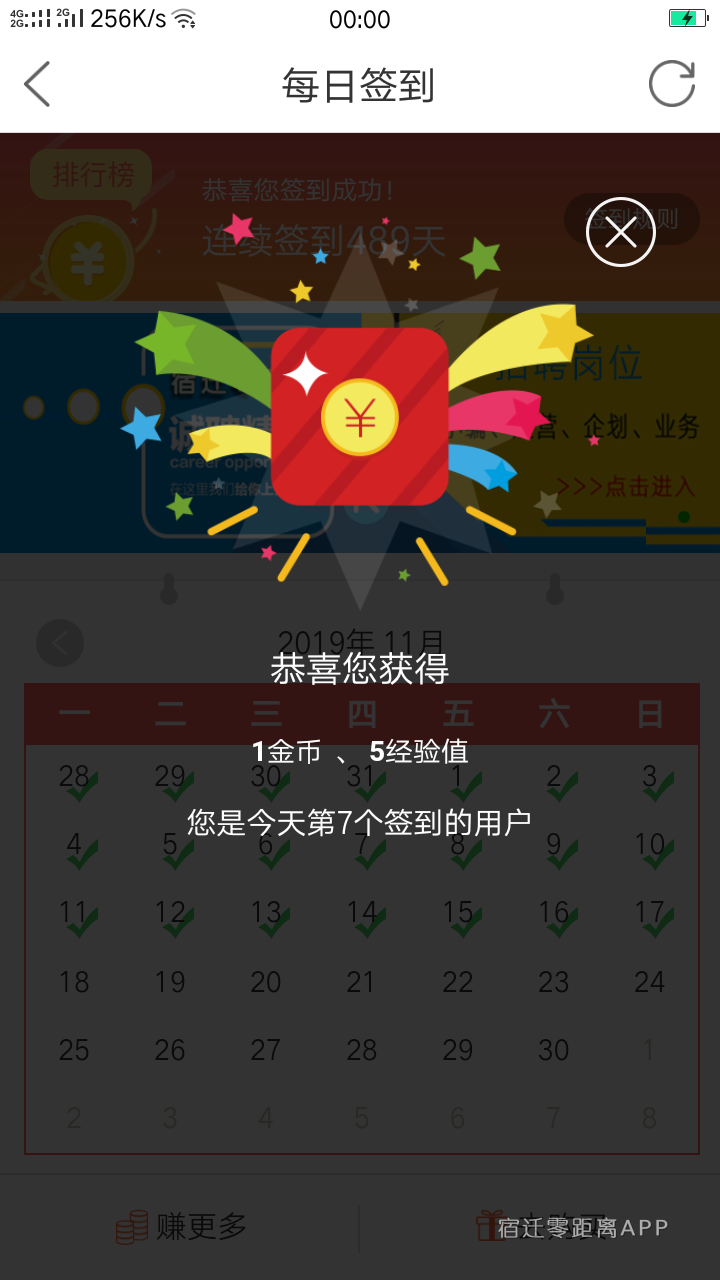Go back from the daily sign-in page
Screen dimensions: 720x1280
coord(38,84)
